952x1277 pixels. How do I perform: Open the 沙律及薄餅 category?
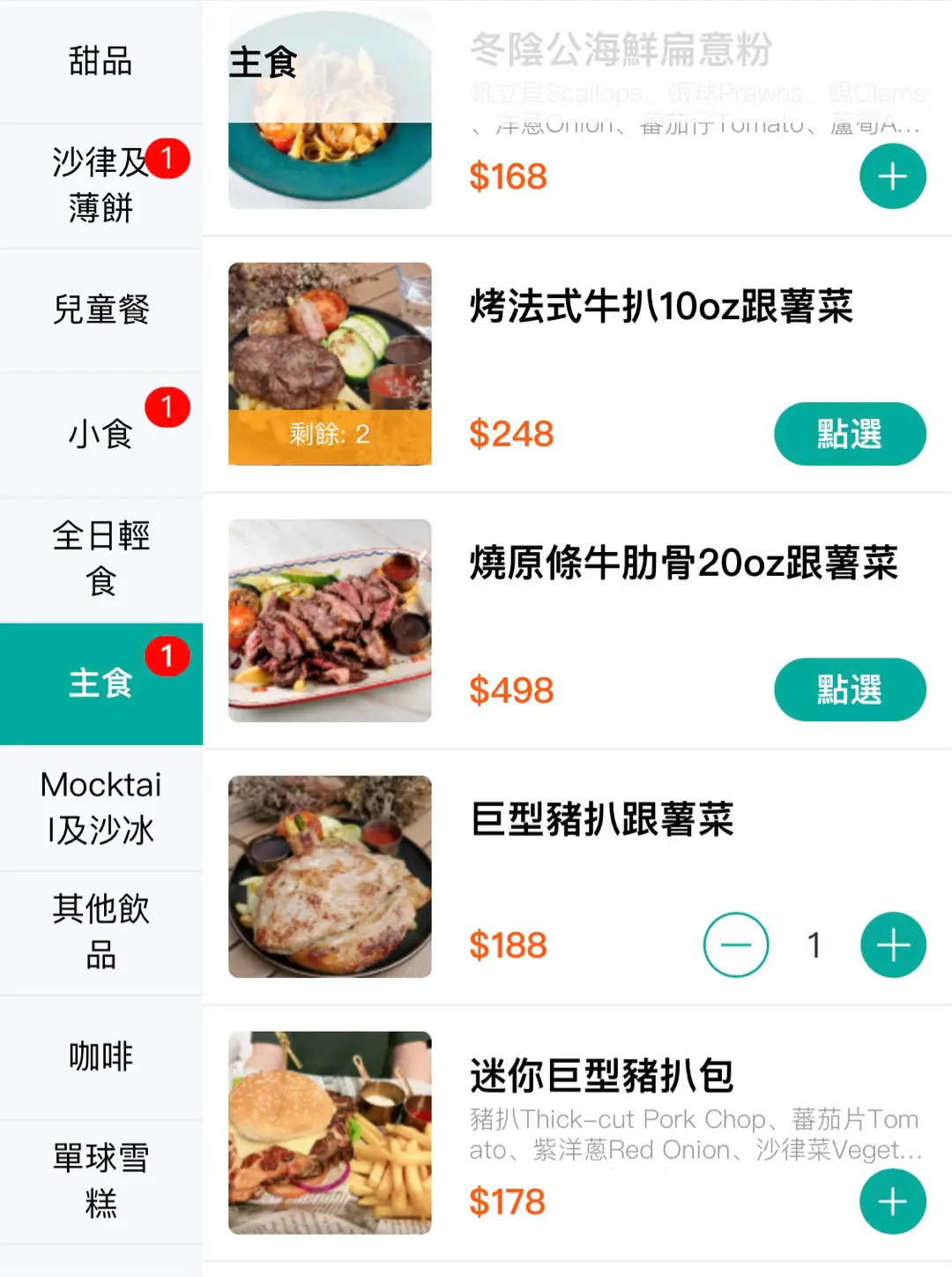coord(100,185)
